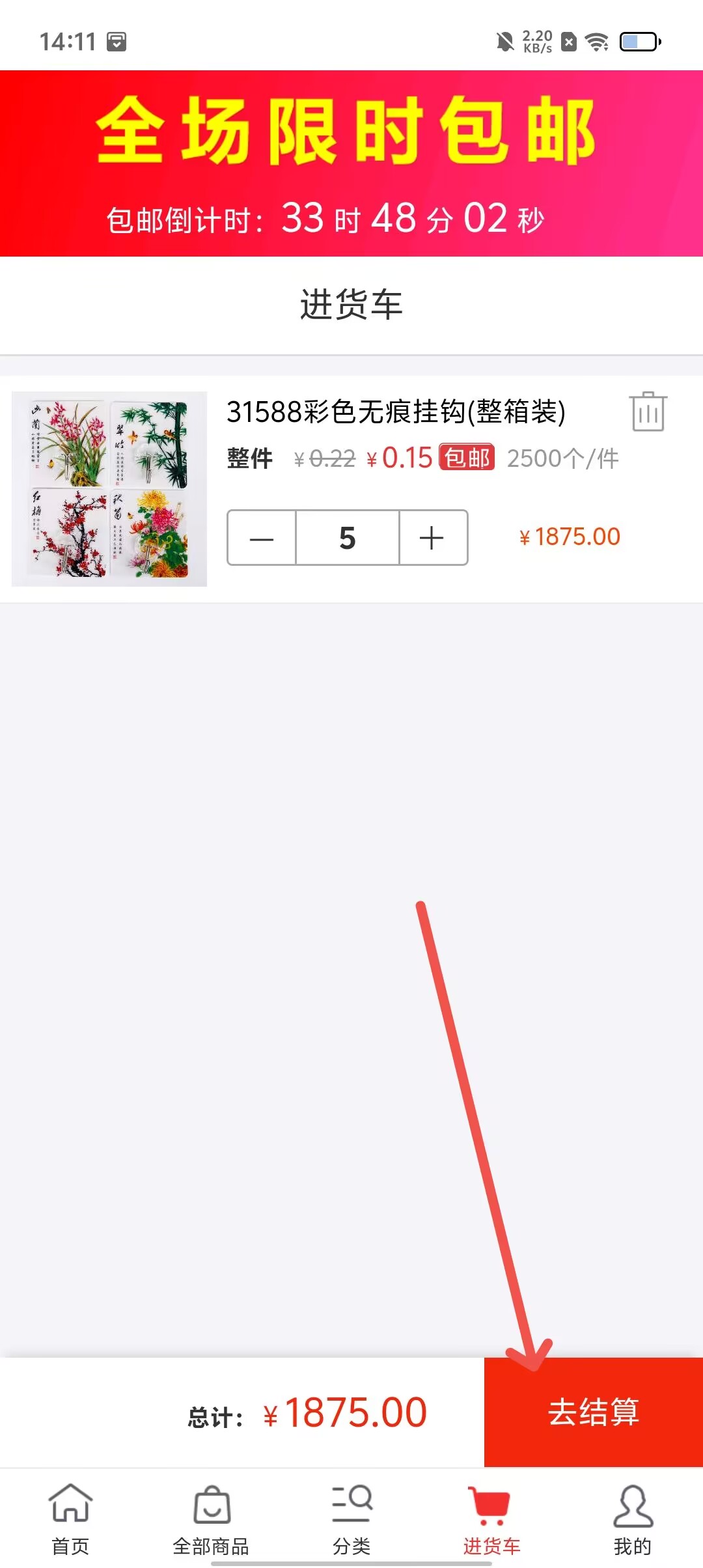Tap the quantity field showing 5
The image size is (703, 1568).
point(348,538)
